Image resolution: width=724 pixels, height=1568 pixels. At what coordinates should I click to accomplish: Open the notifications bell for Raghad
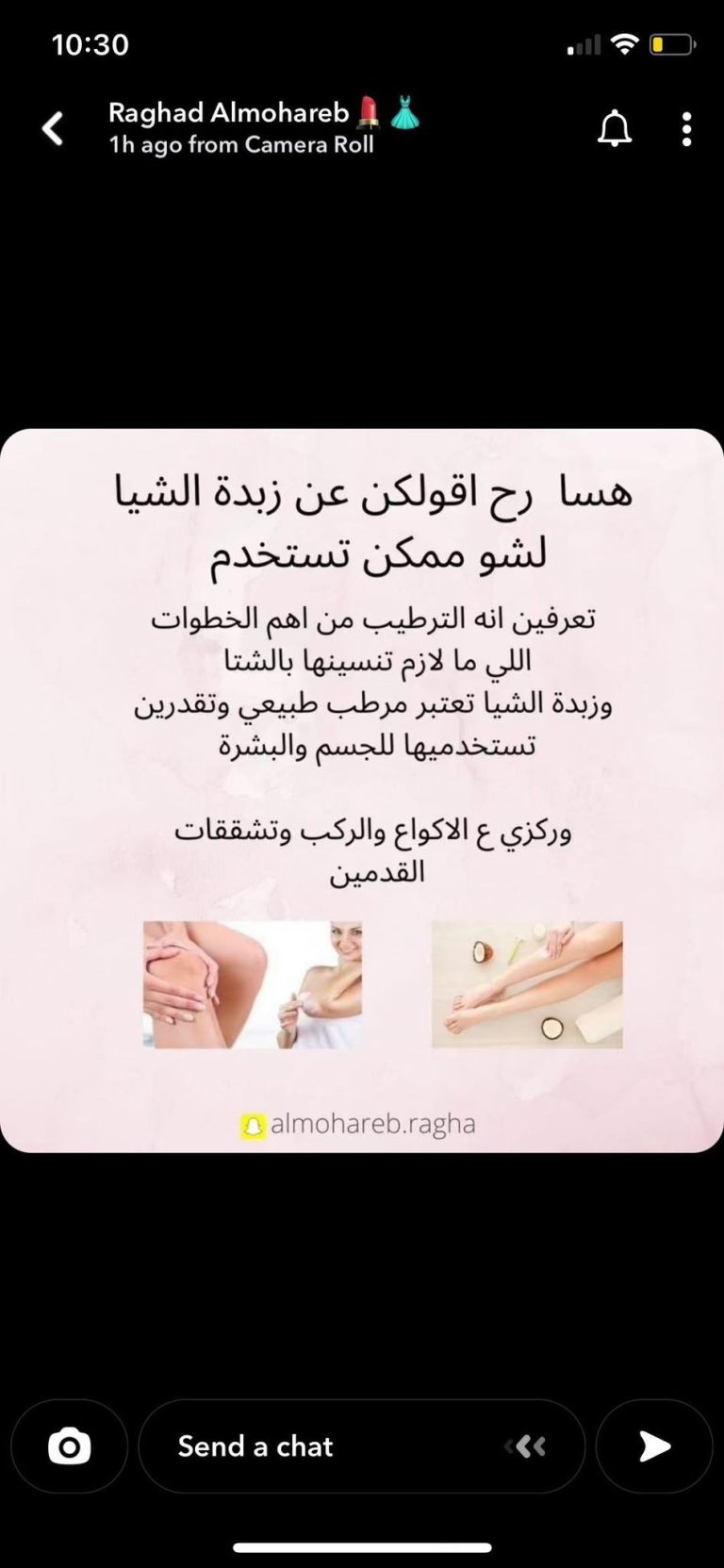point(615,128)
